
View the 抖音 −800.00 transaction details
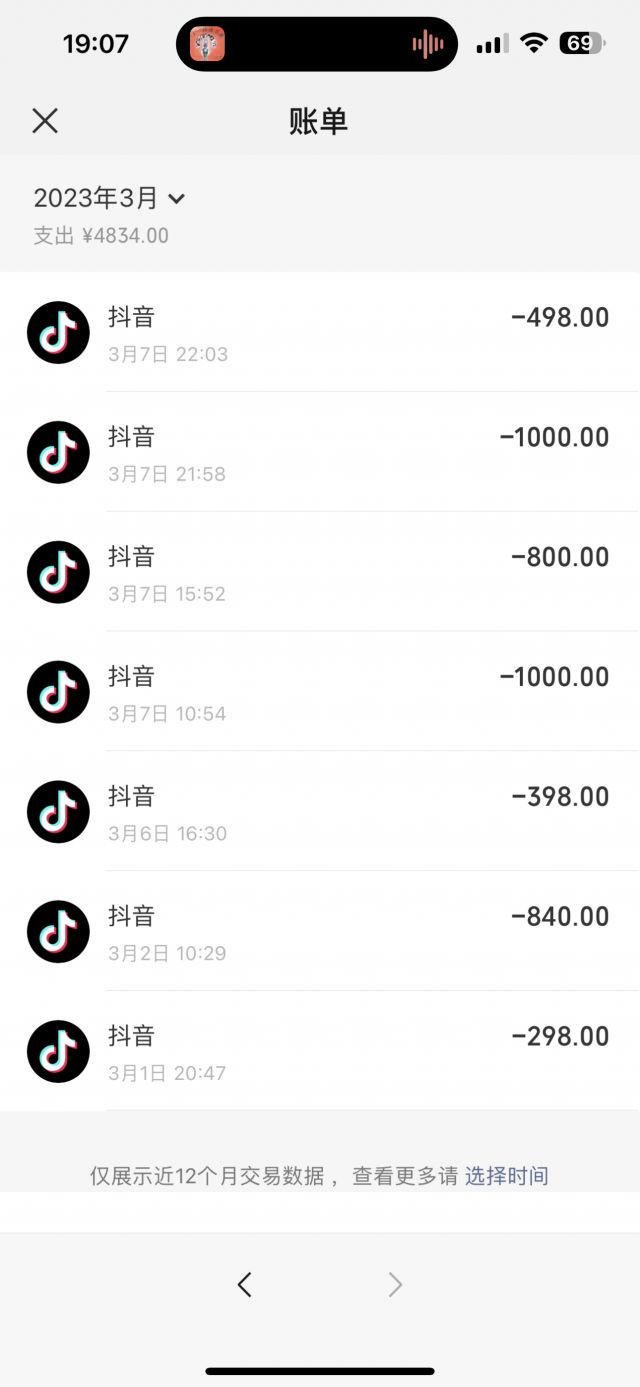pos(320,572)
